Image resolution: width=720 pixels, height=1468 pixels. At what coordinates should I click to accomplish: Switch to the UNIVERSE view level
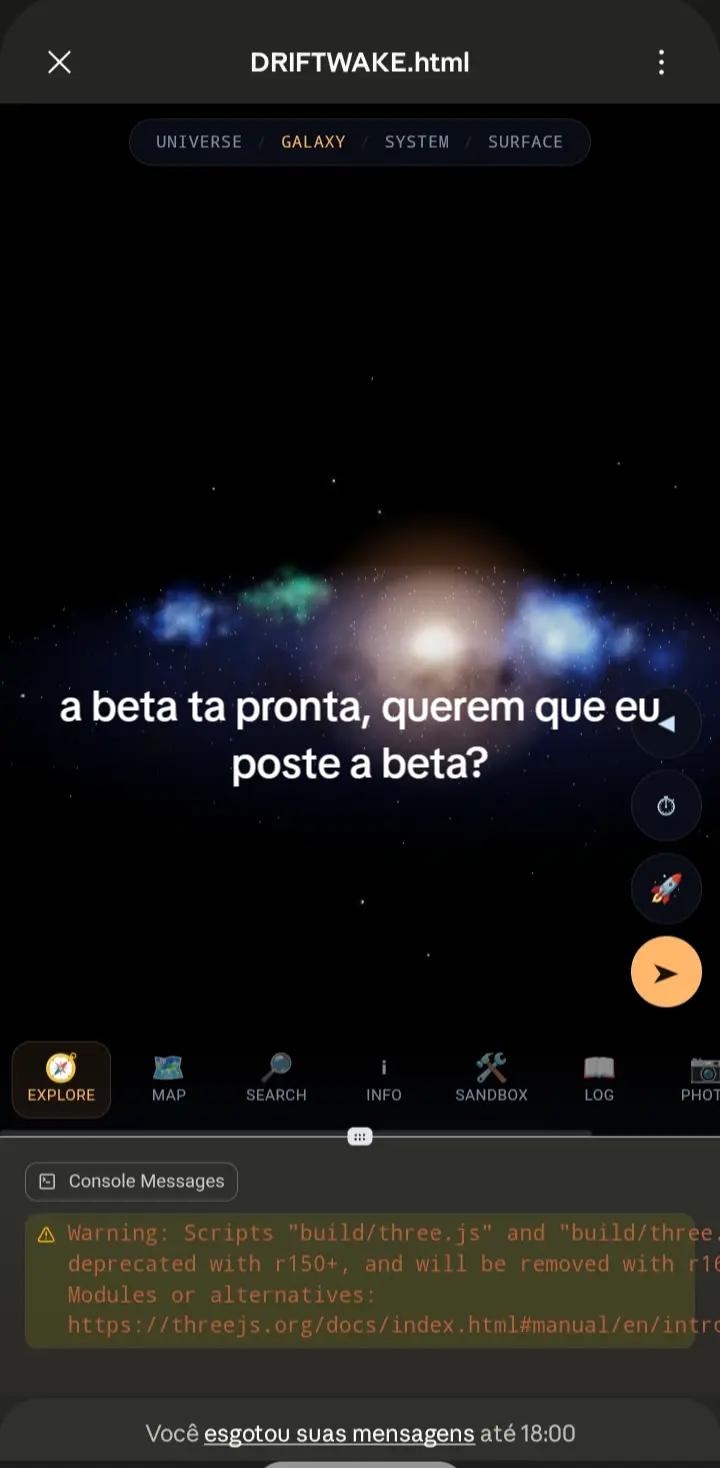tap(199, 142)
